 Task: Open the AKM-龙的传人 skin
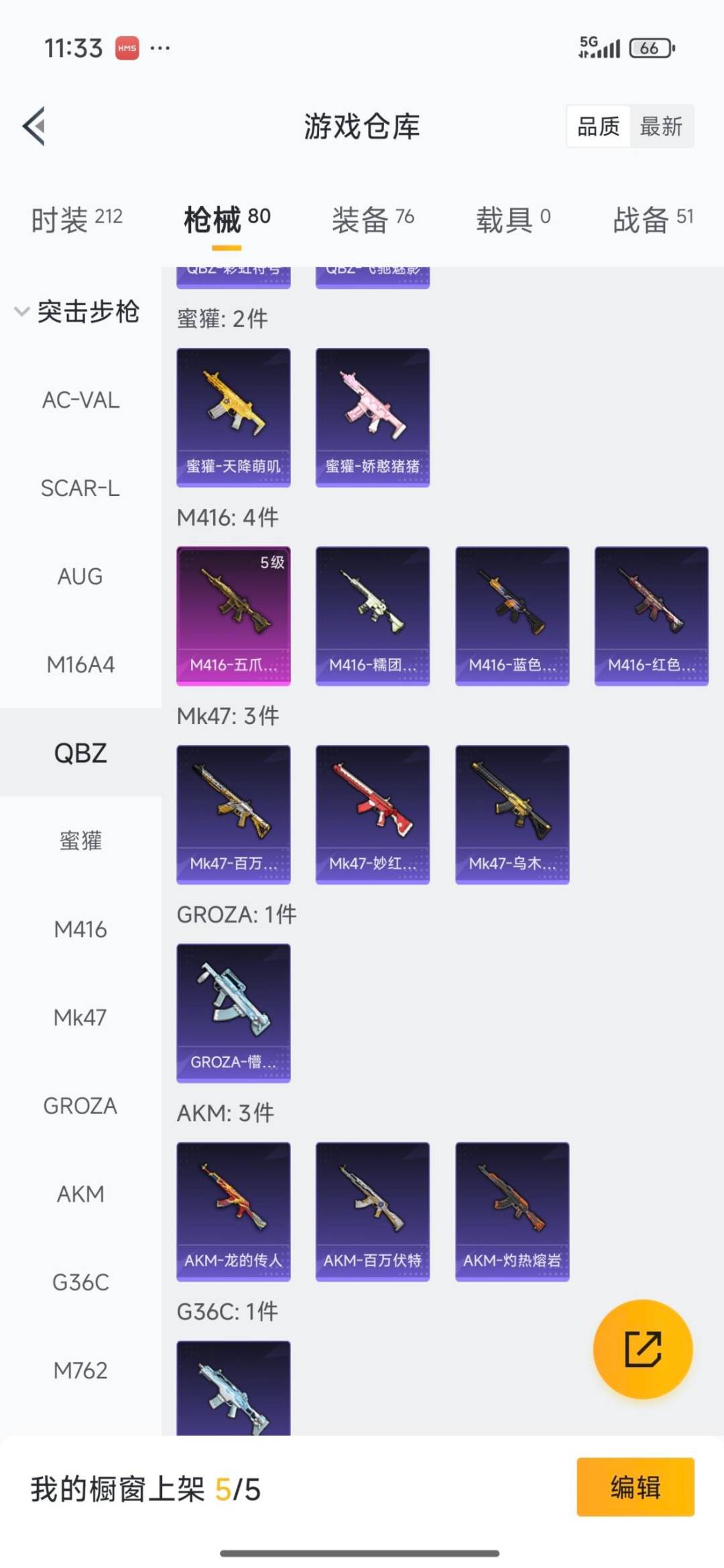pos(233,1211)
